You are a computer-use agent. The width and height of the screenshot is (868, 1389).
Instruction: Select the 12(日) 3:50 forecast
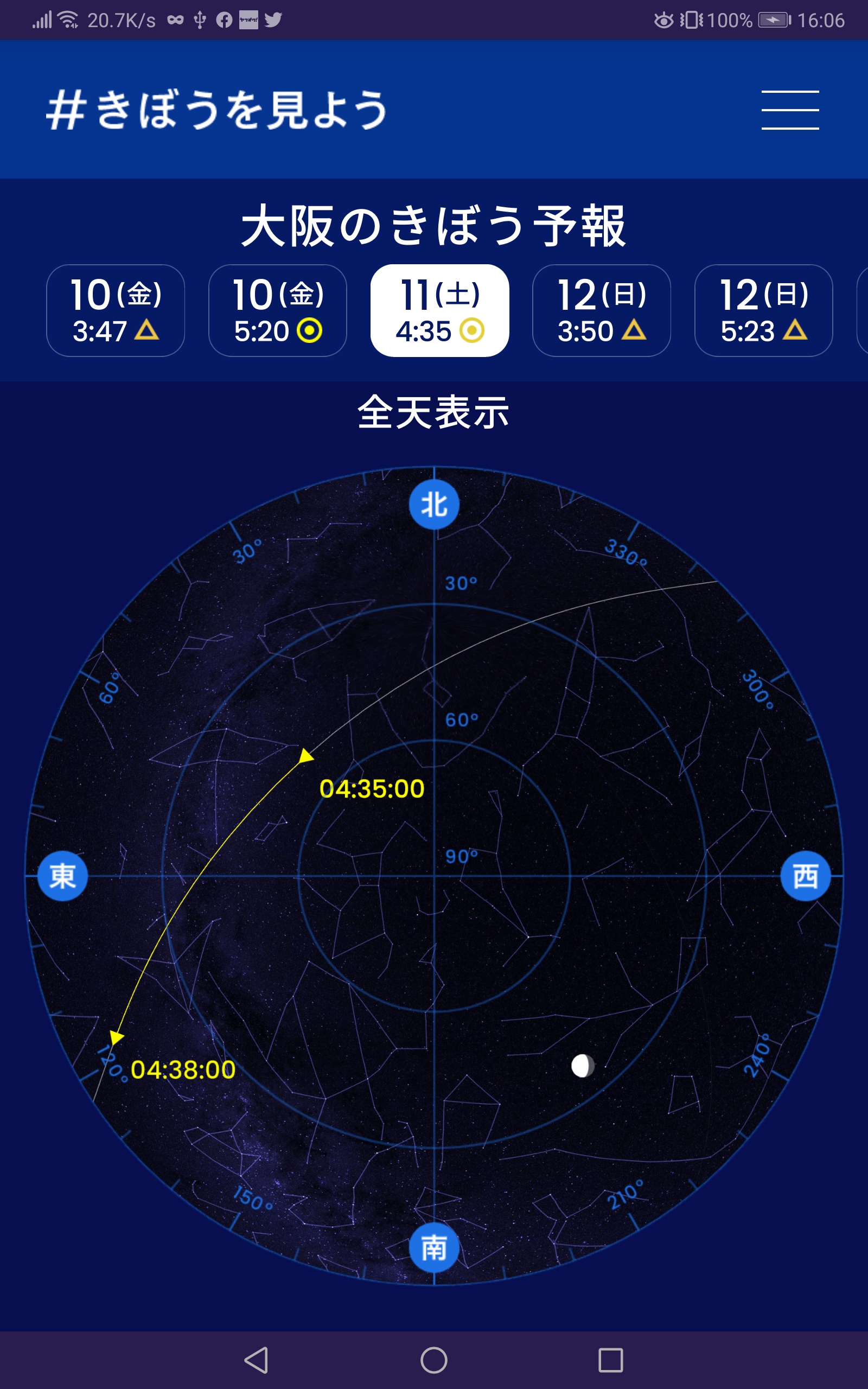pos(602,310)
